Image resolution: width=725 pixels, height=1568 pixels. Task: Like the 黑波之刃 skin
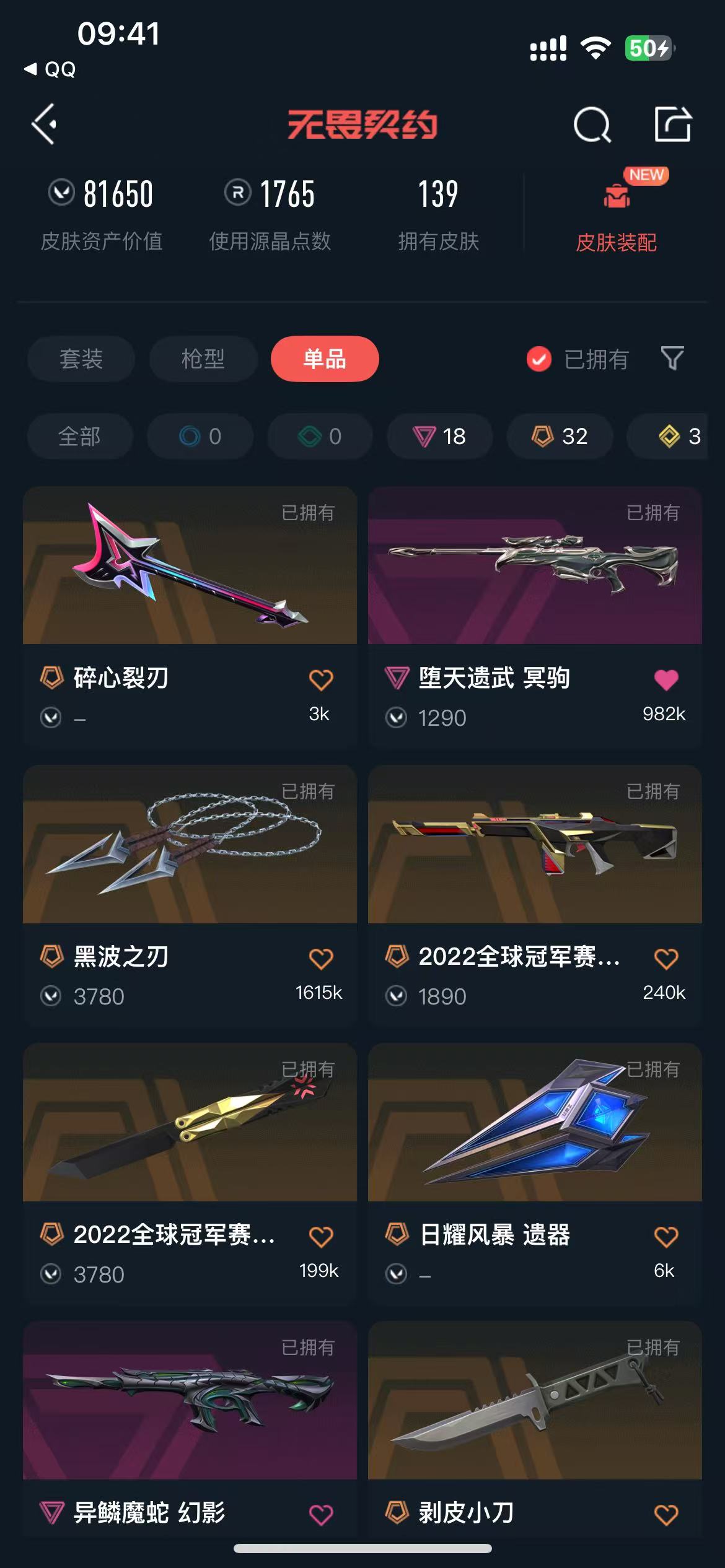pos(321,958)
